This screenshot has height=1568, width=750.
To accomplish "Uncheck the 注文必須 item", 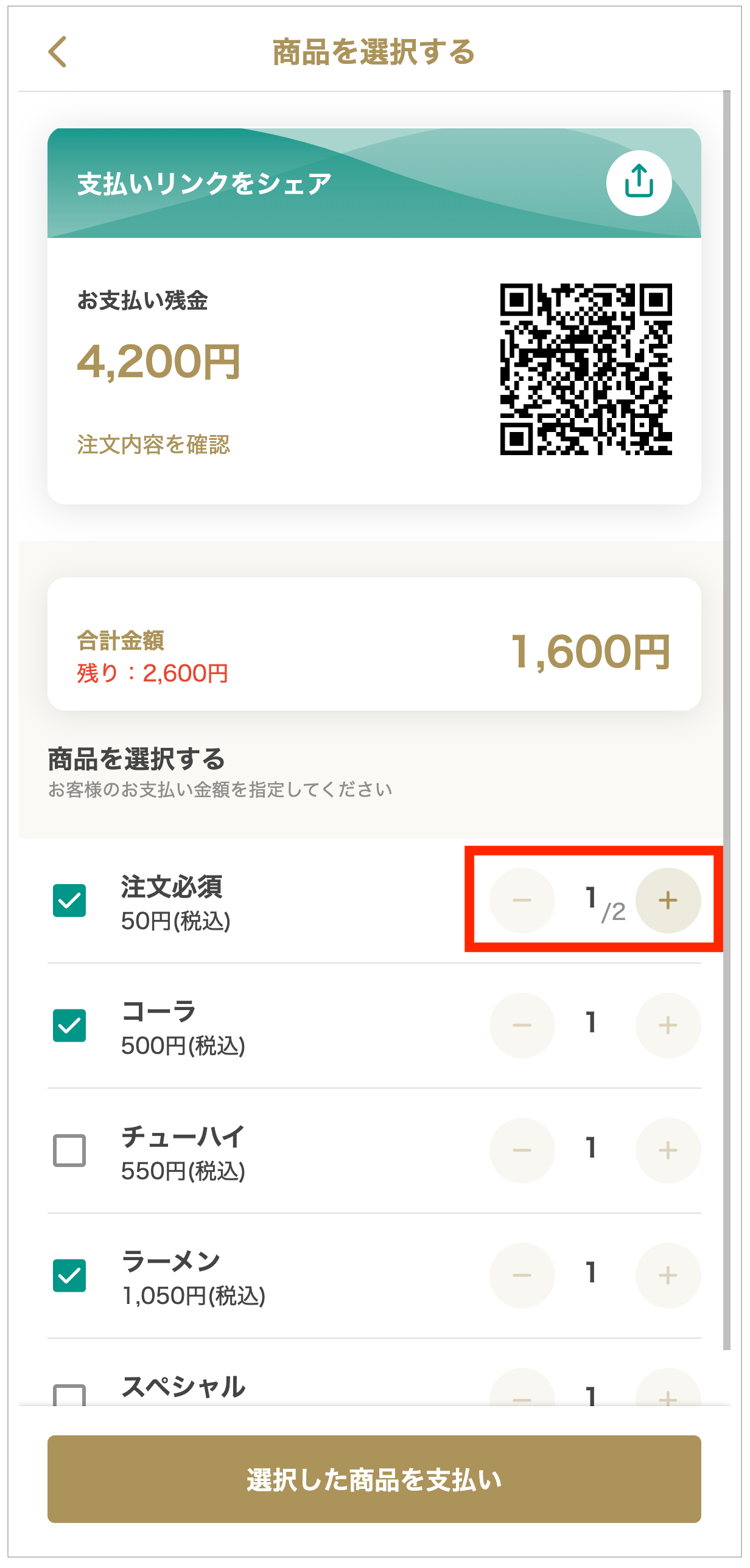I will tap(69, 901).
